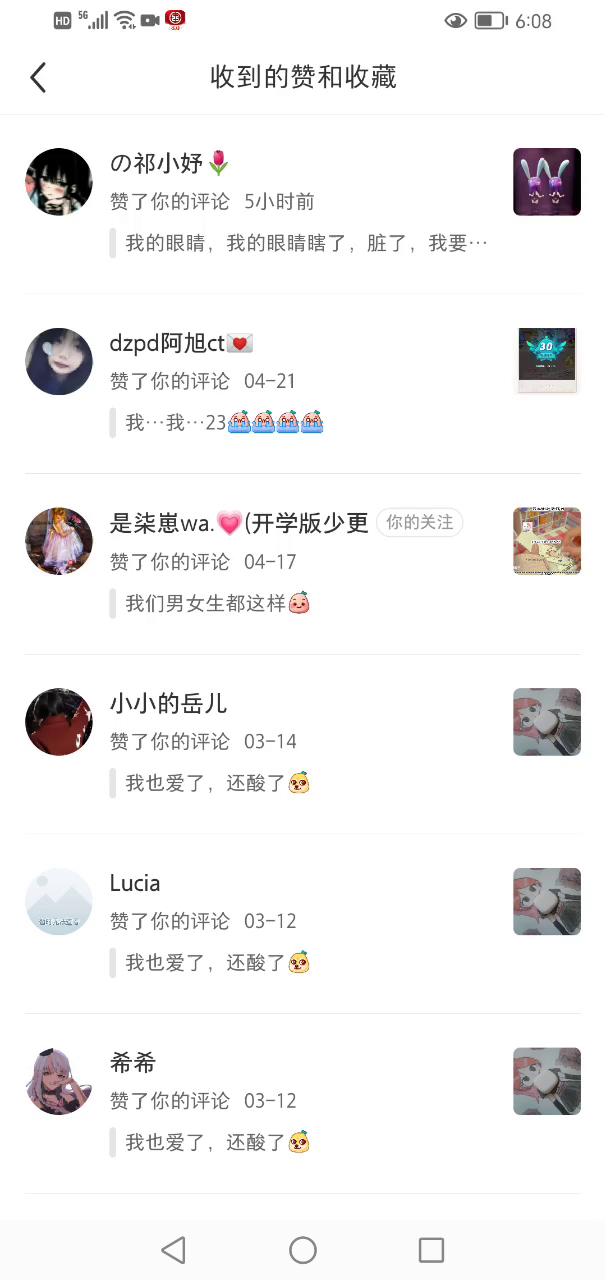Open the avatar of 希希

[x=59, y=1081]
